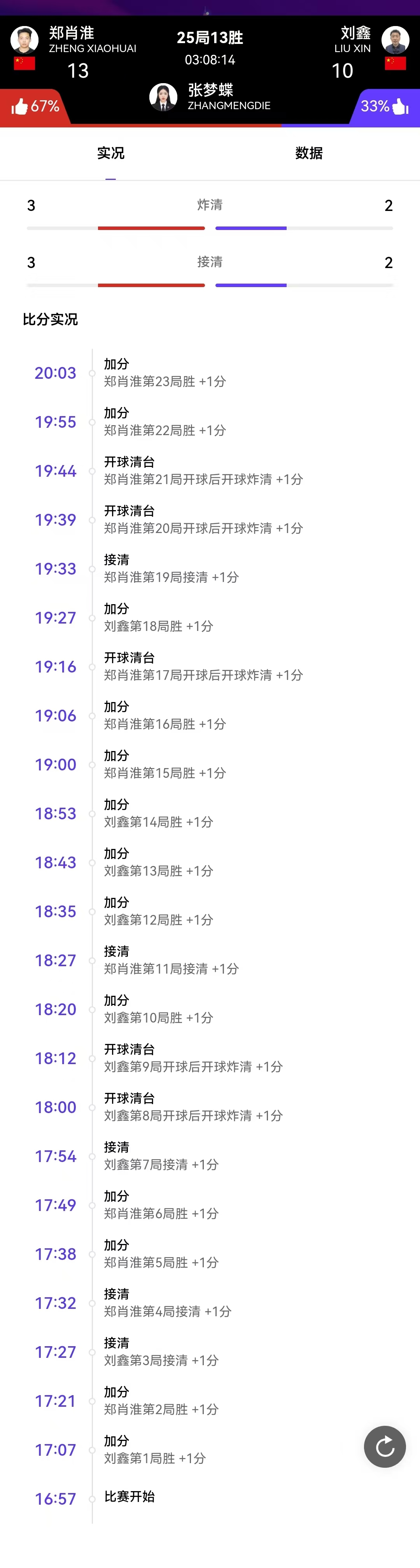
Task: Like Zheng Xiaohuai with 67% thumbs-up
Action: 34,106
